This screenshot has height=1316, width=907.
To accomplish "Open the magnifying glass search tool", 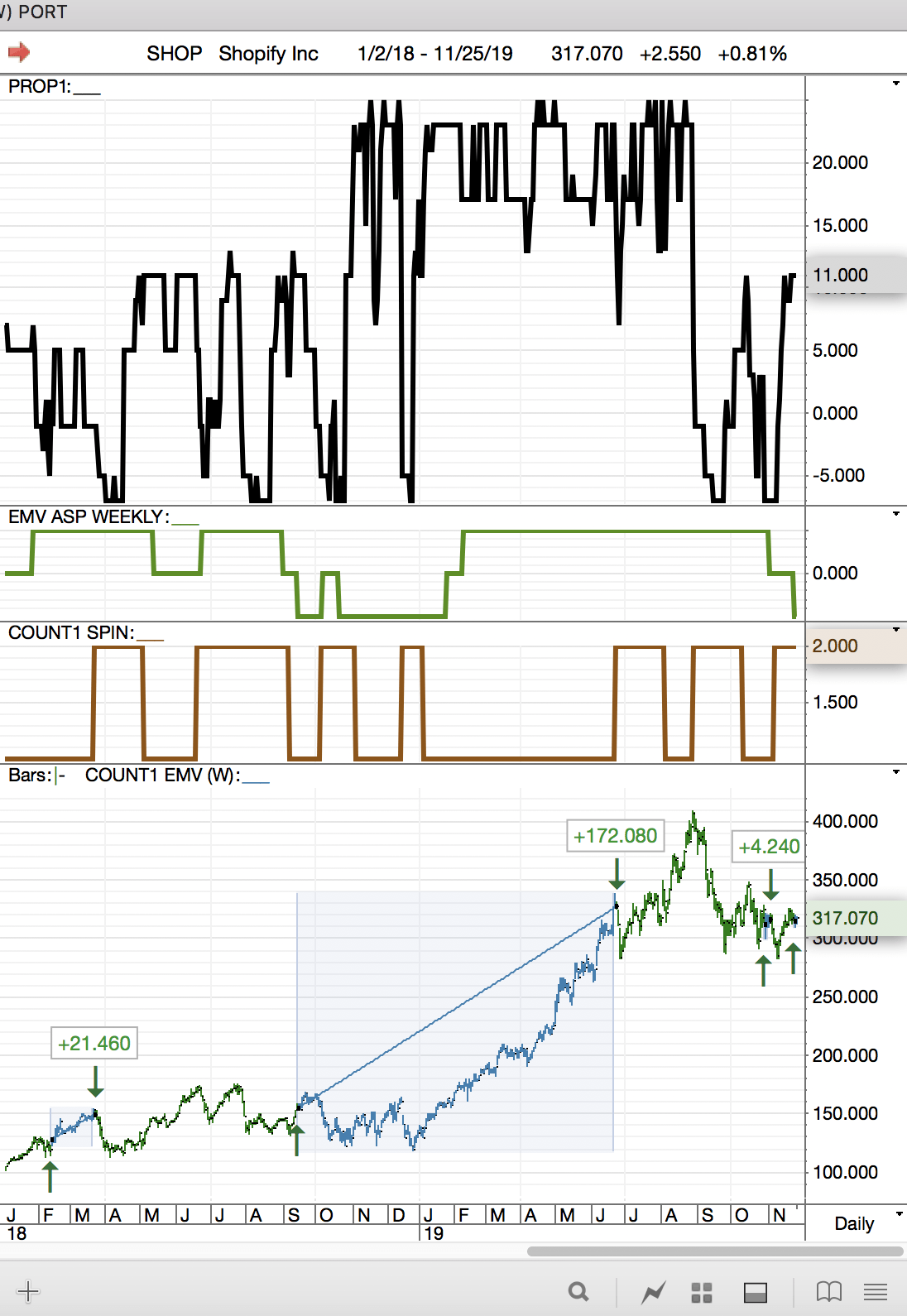I will 578,1291.
